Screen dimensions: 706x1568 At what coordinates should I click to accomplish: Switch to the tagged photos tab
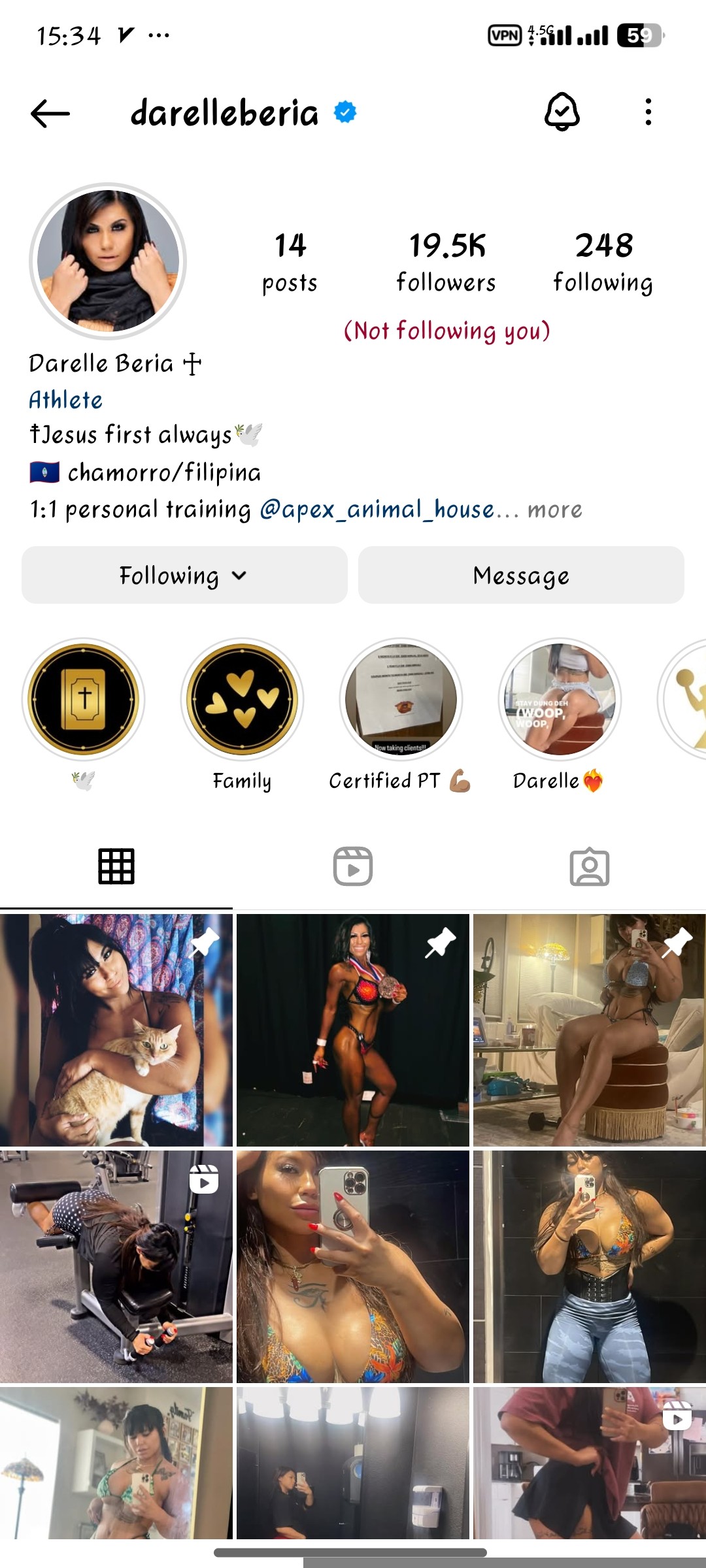point(590,867)
